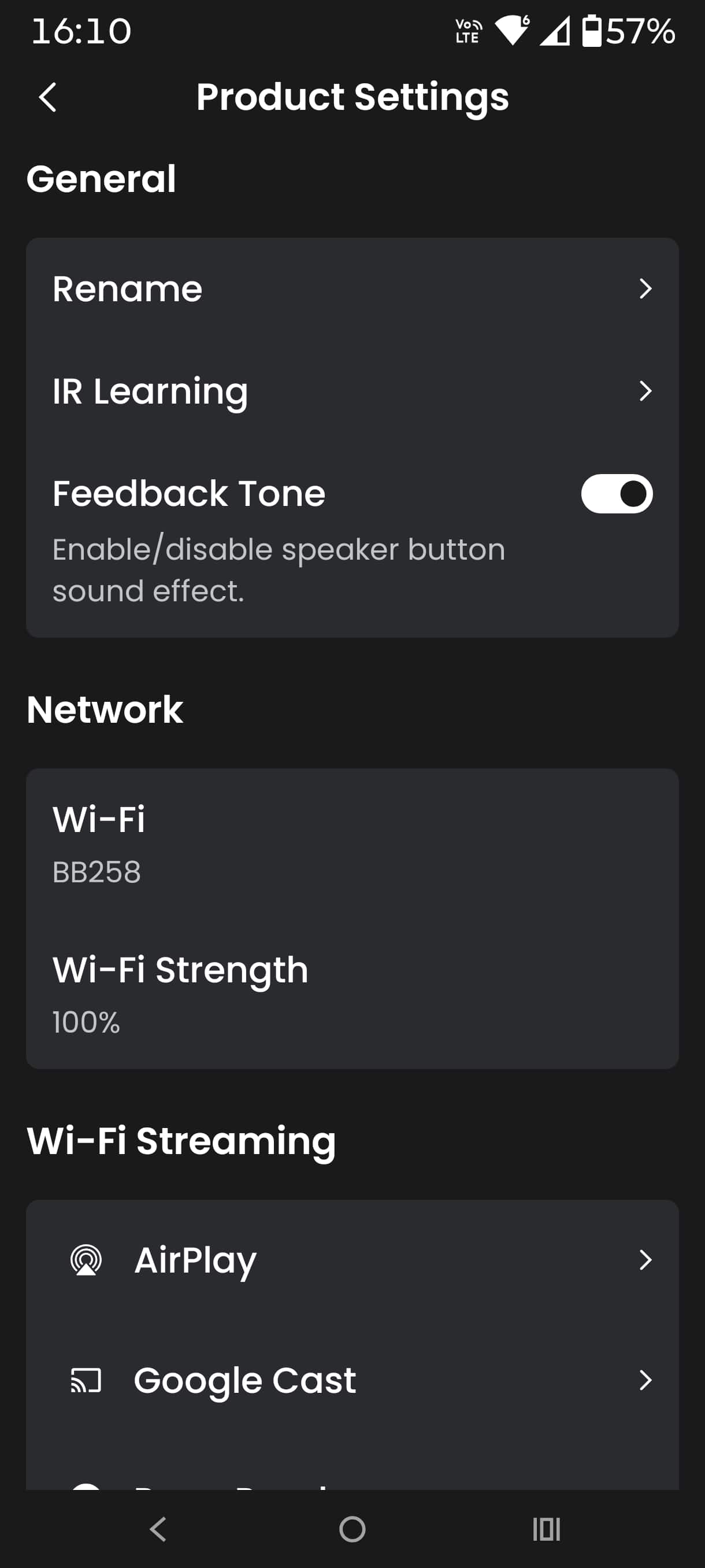
Task: Open Wi-Fi network BB258 row
Action: click(351, 844)
